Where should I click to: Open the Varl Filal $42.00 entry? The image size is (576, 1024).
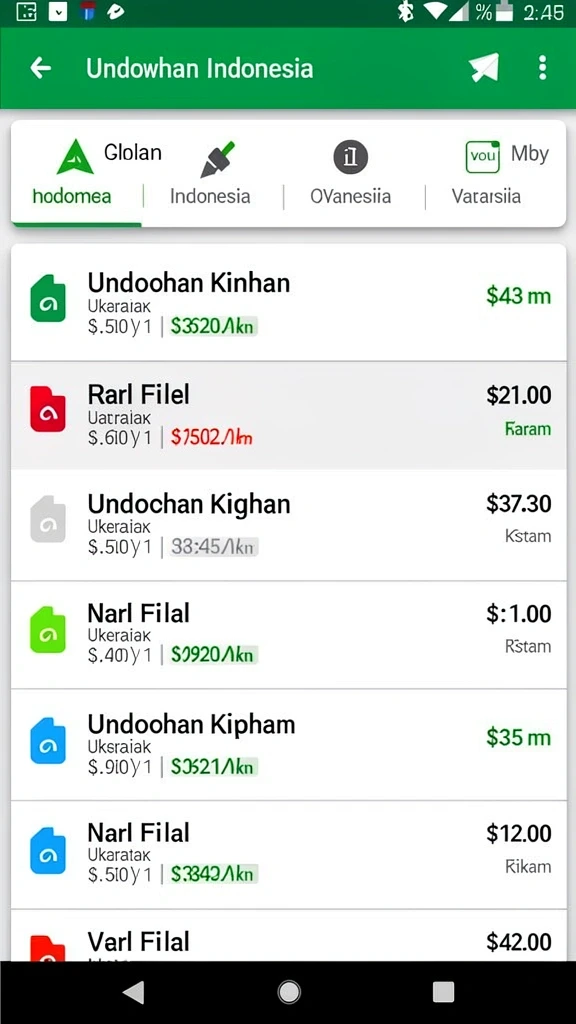(288, 935)
